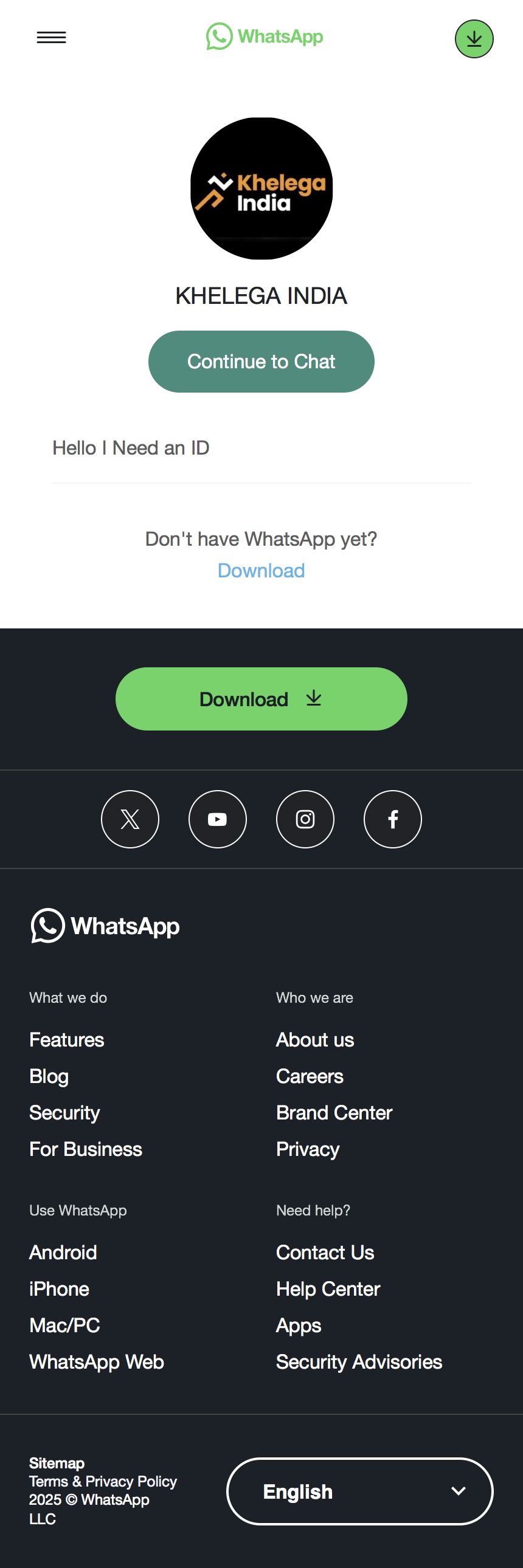
Task: Open the hamburger menu
Action: 51,38
